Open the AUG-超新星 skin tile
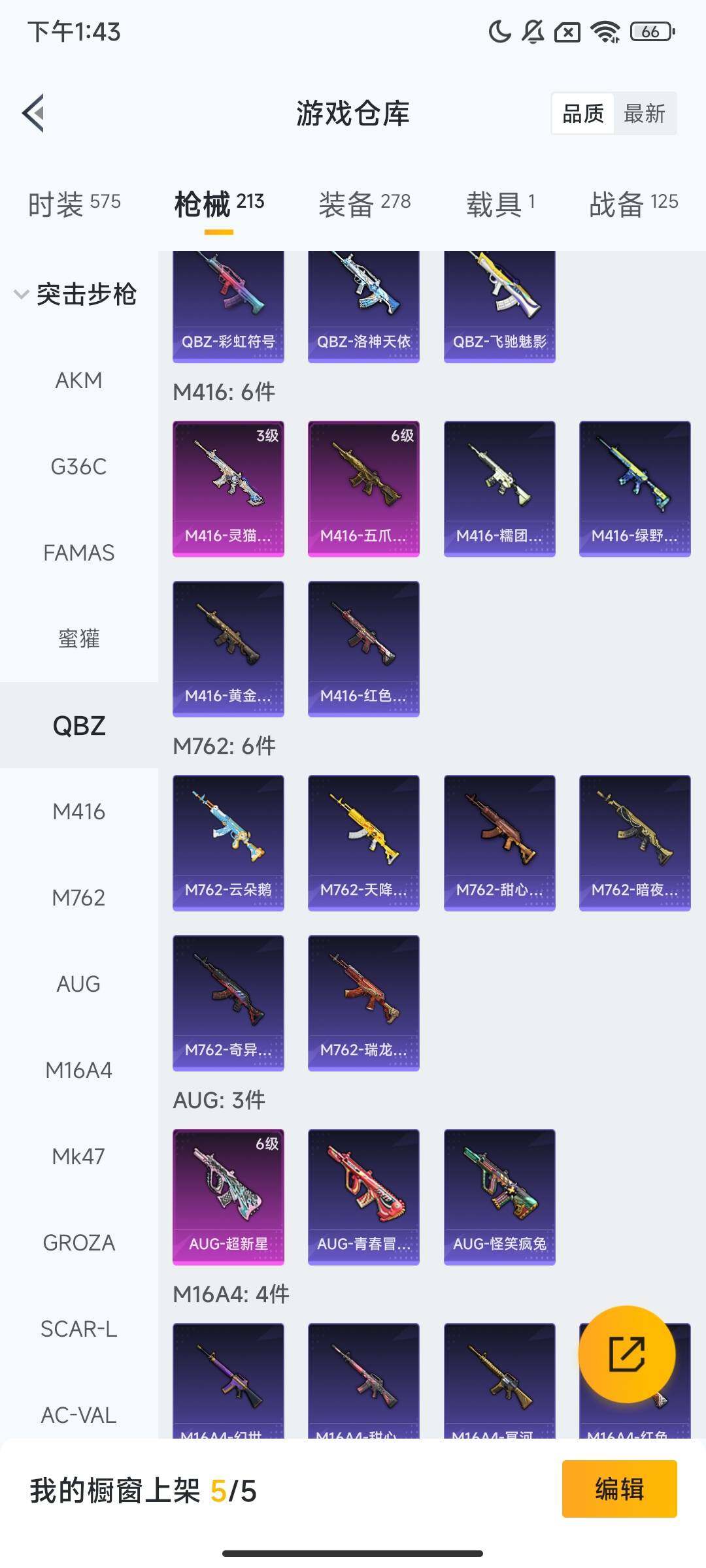Viewport: 706px width, 1568px height. 228,1197
